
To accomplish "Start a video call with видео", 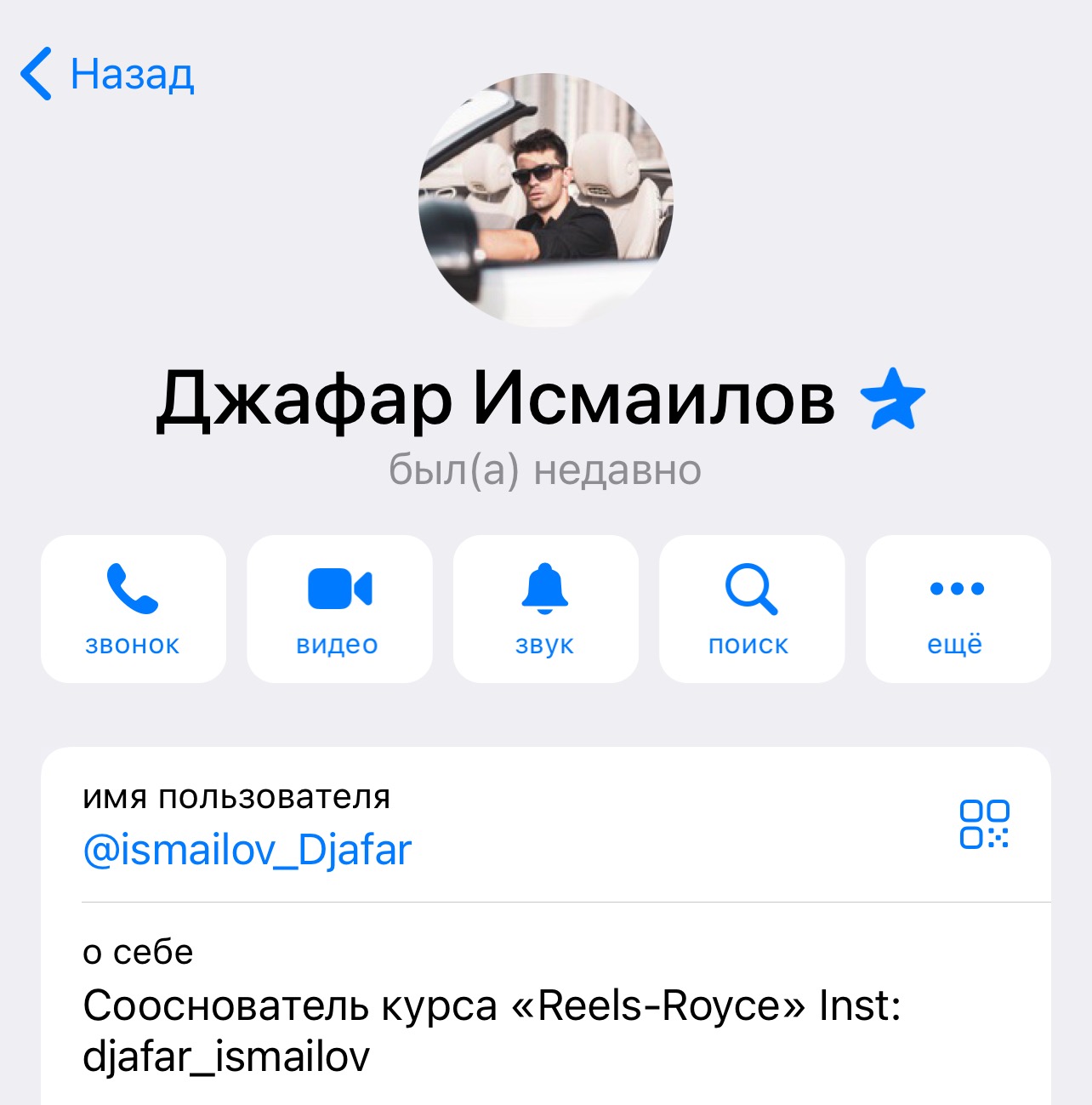I will click(339, 608).
